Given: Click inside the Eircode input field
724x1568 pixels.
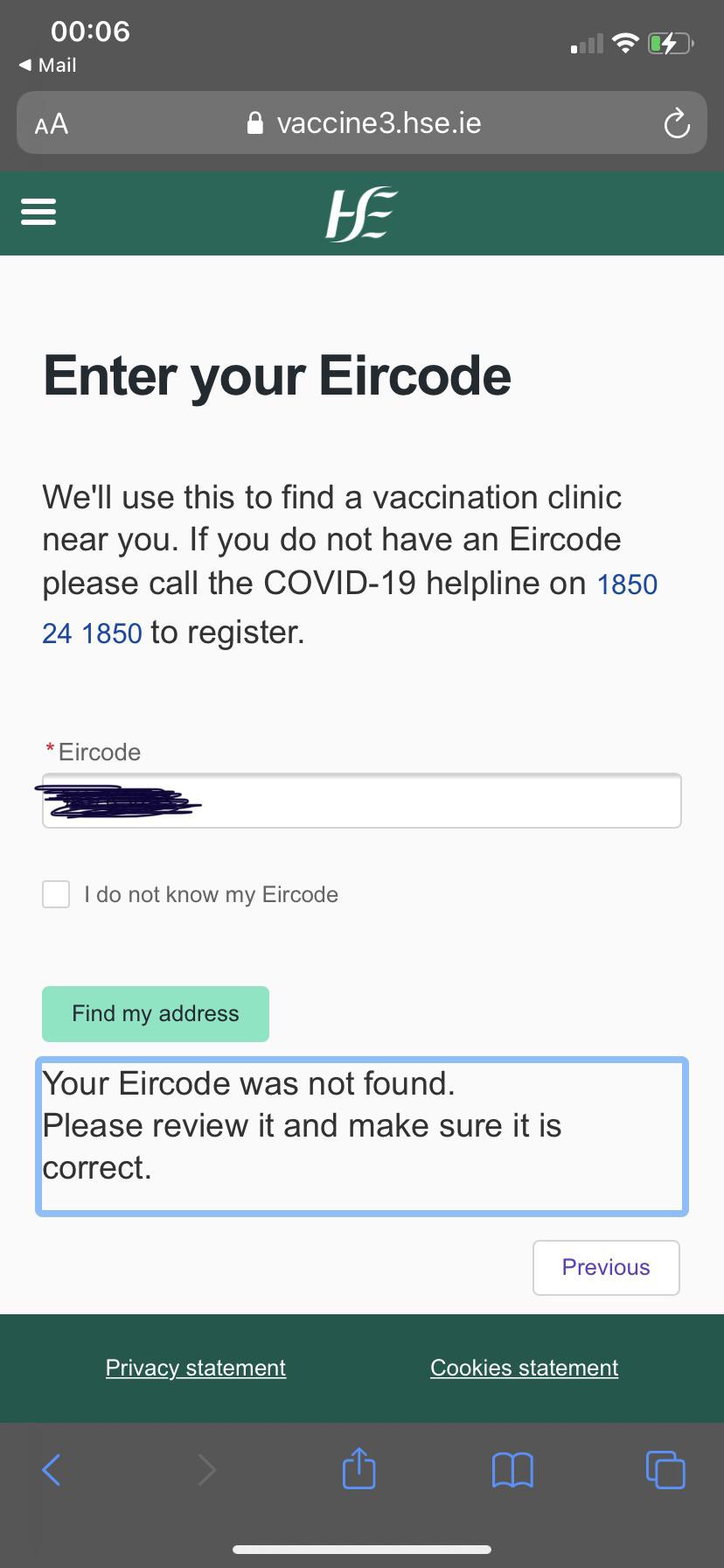Looking at the screenshot, I should tap(362, 800).
